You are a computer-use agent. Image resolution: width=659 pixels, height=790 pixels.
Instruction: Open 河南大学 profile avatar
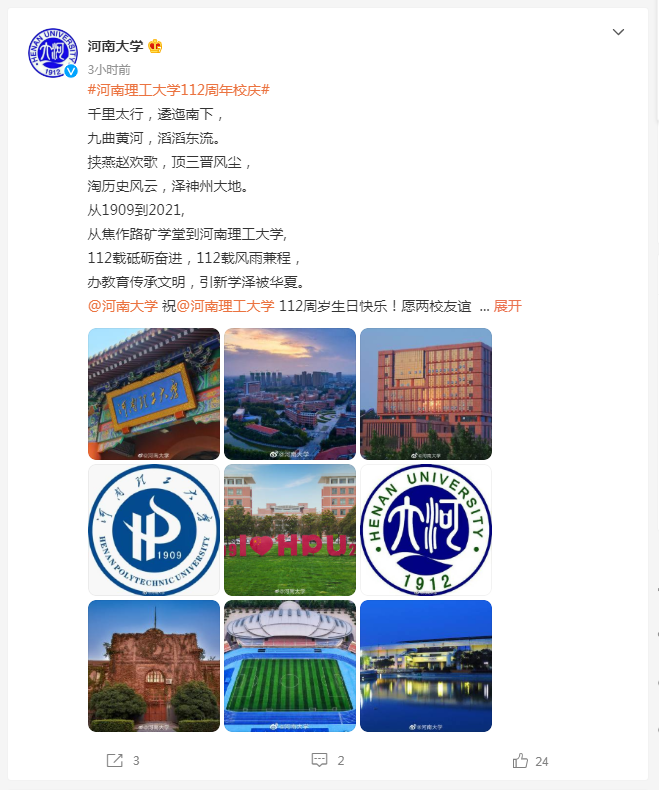pyautogui.click(x=52, y=53)
